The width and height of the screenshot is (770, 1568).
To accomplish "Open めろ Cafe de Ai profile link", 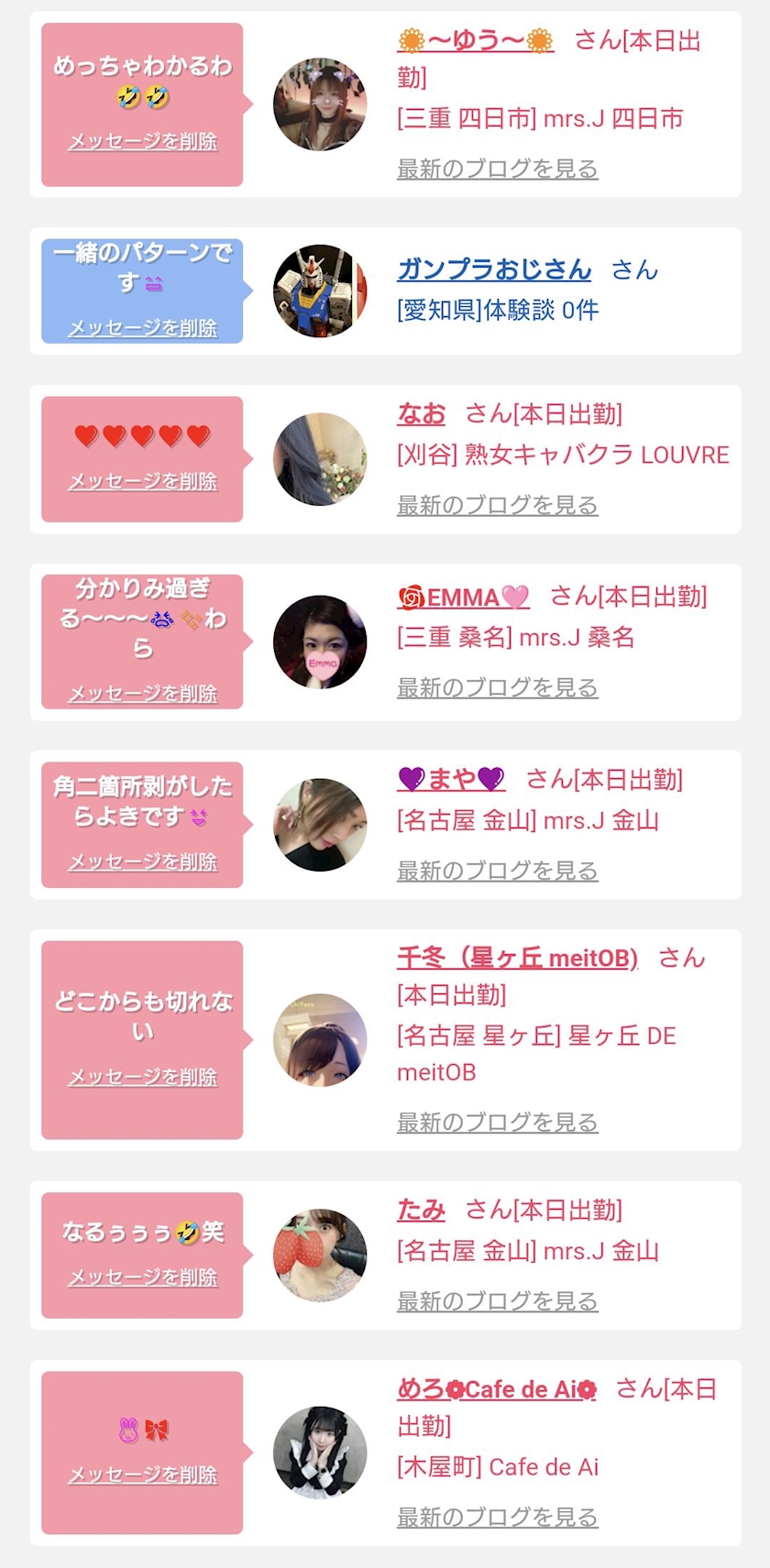I will 496,1390.
